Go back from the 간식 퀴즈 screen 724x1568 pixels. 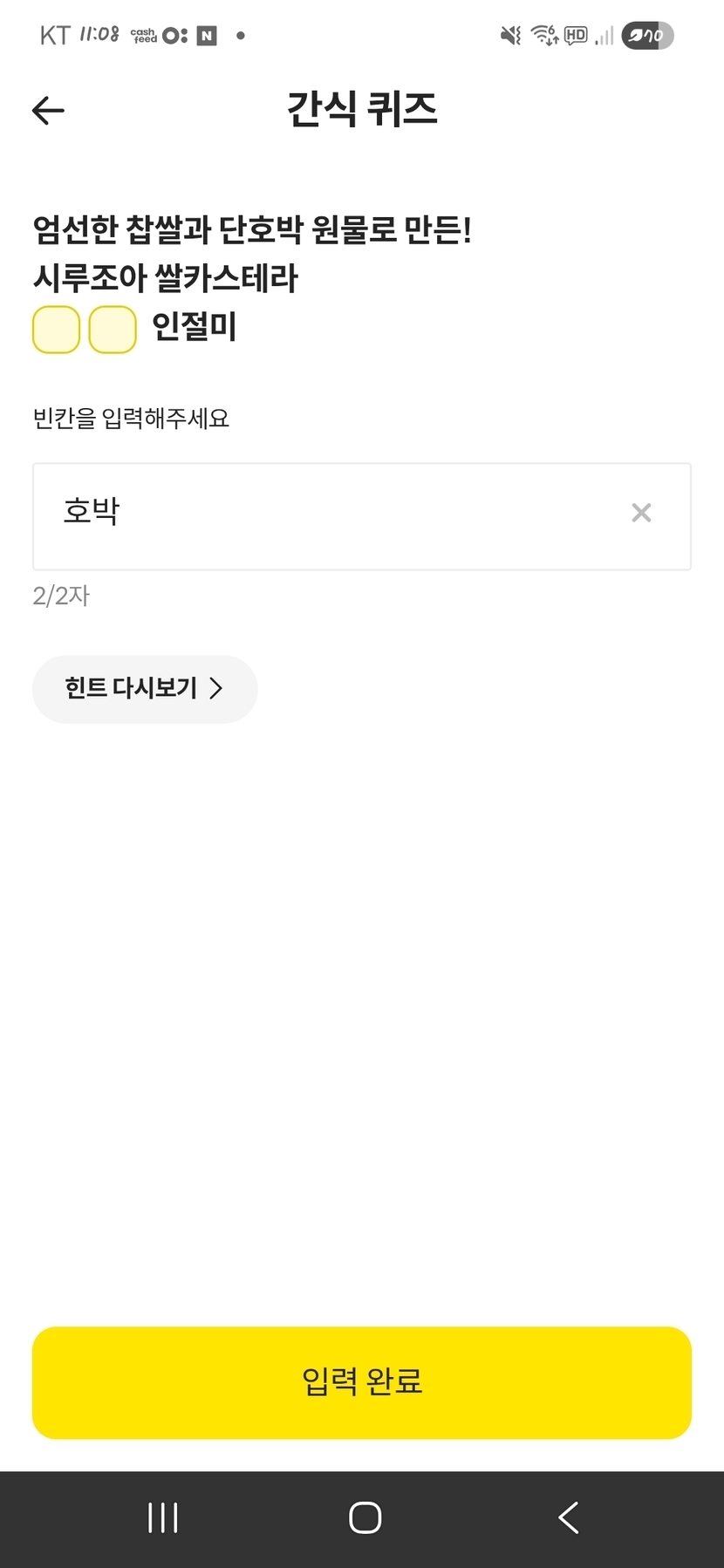[x=48, y=111]
